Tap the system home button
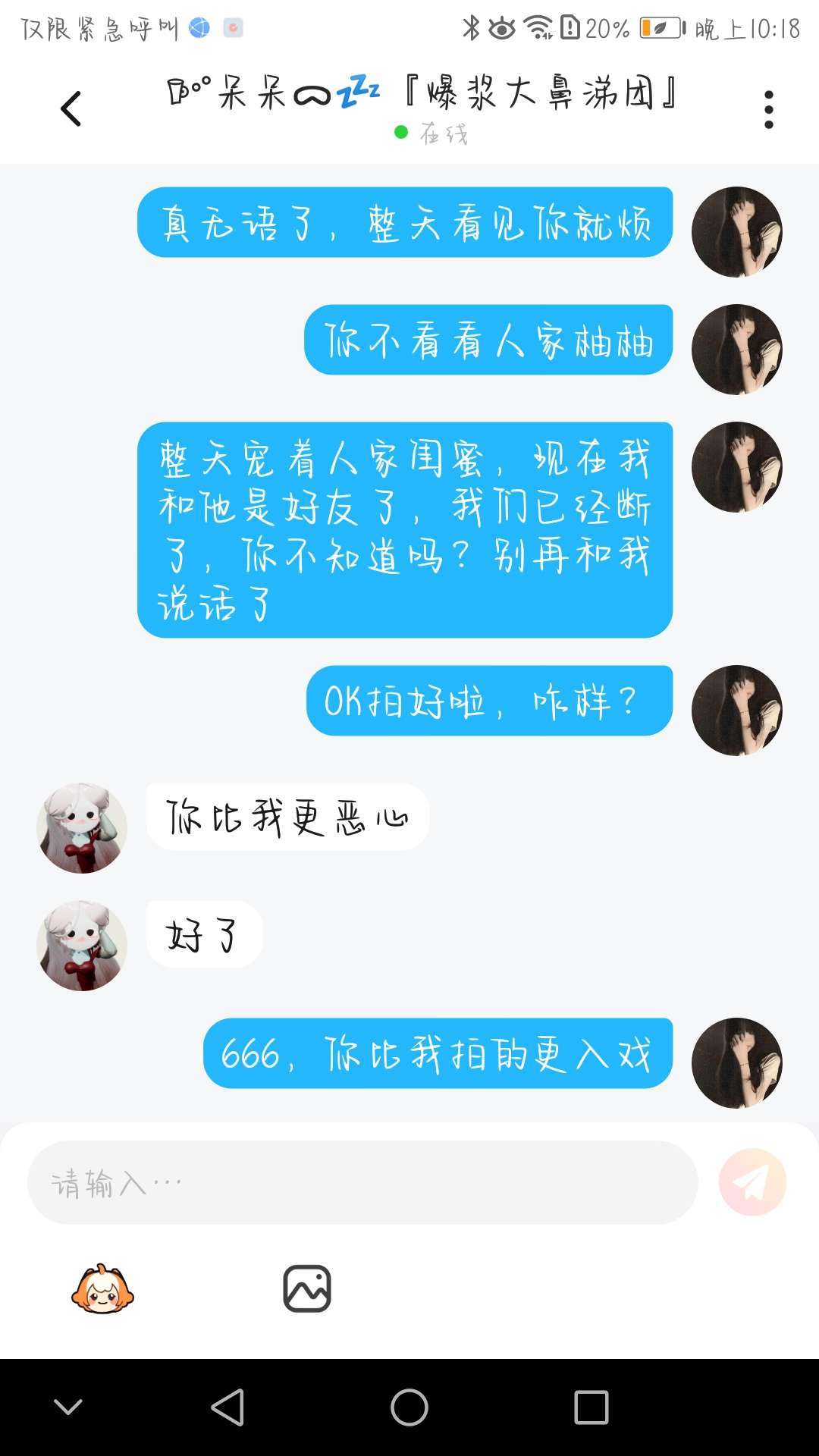 pyautogui.click(x=409, y=1407)
